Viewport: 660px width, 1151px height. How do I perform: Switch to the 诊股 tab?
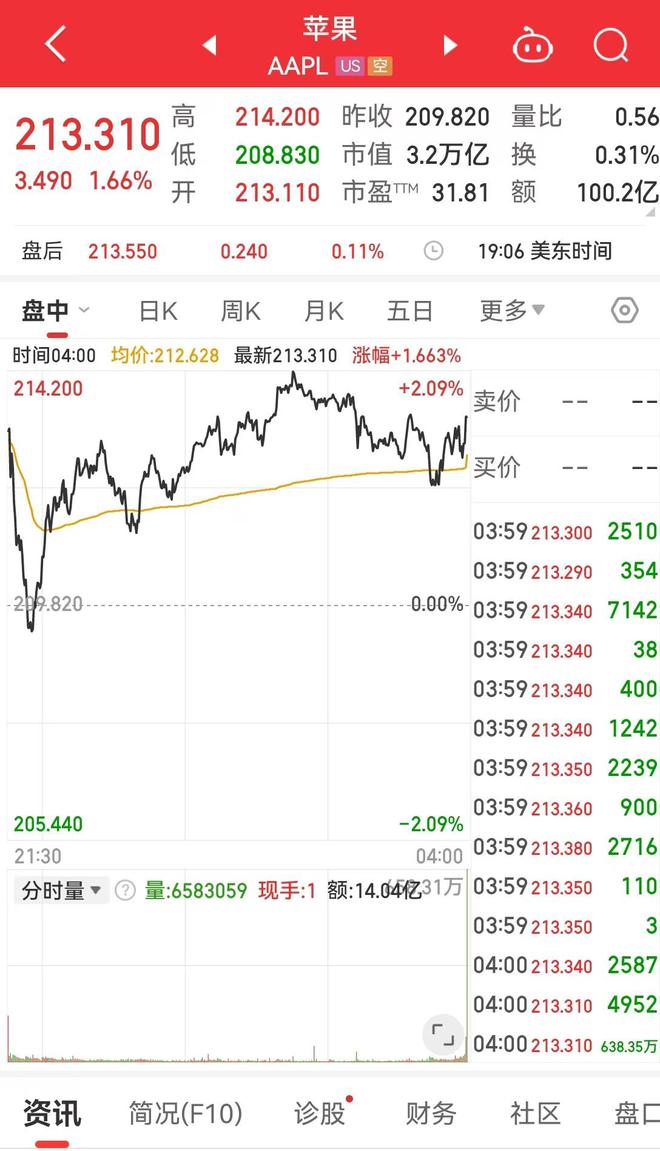click(320, 1113)
